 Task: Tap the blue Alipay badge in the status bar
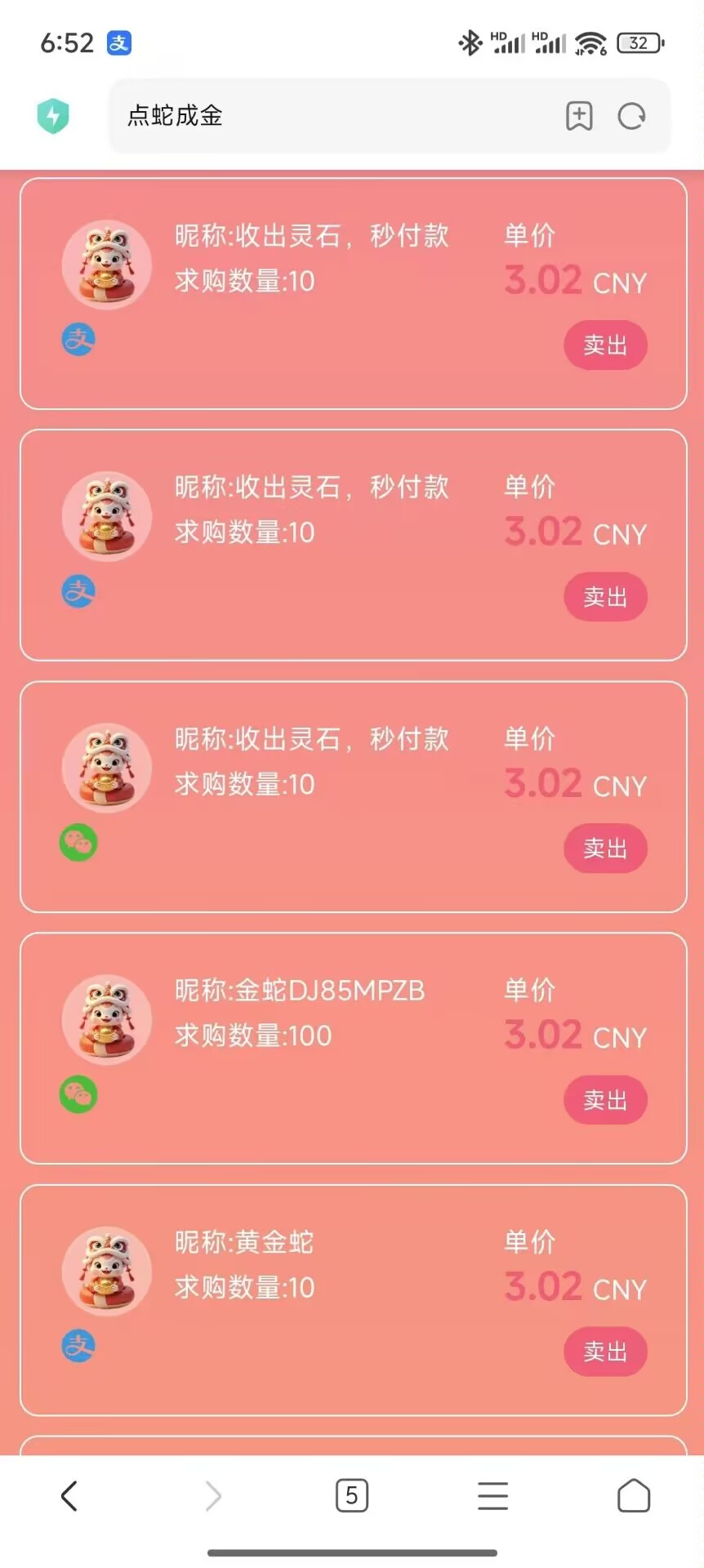click(118, 42)
